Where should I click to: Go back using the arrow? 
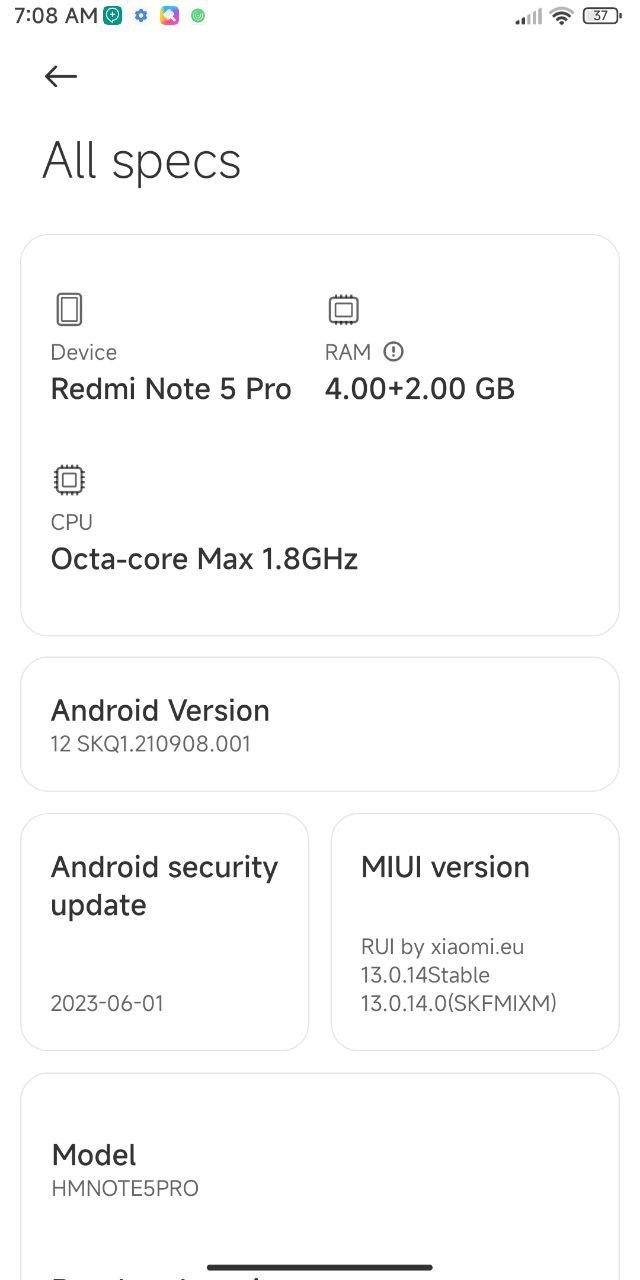click(61, 77)
